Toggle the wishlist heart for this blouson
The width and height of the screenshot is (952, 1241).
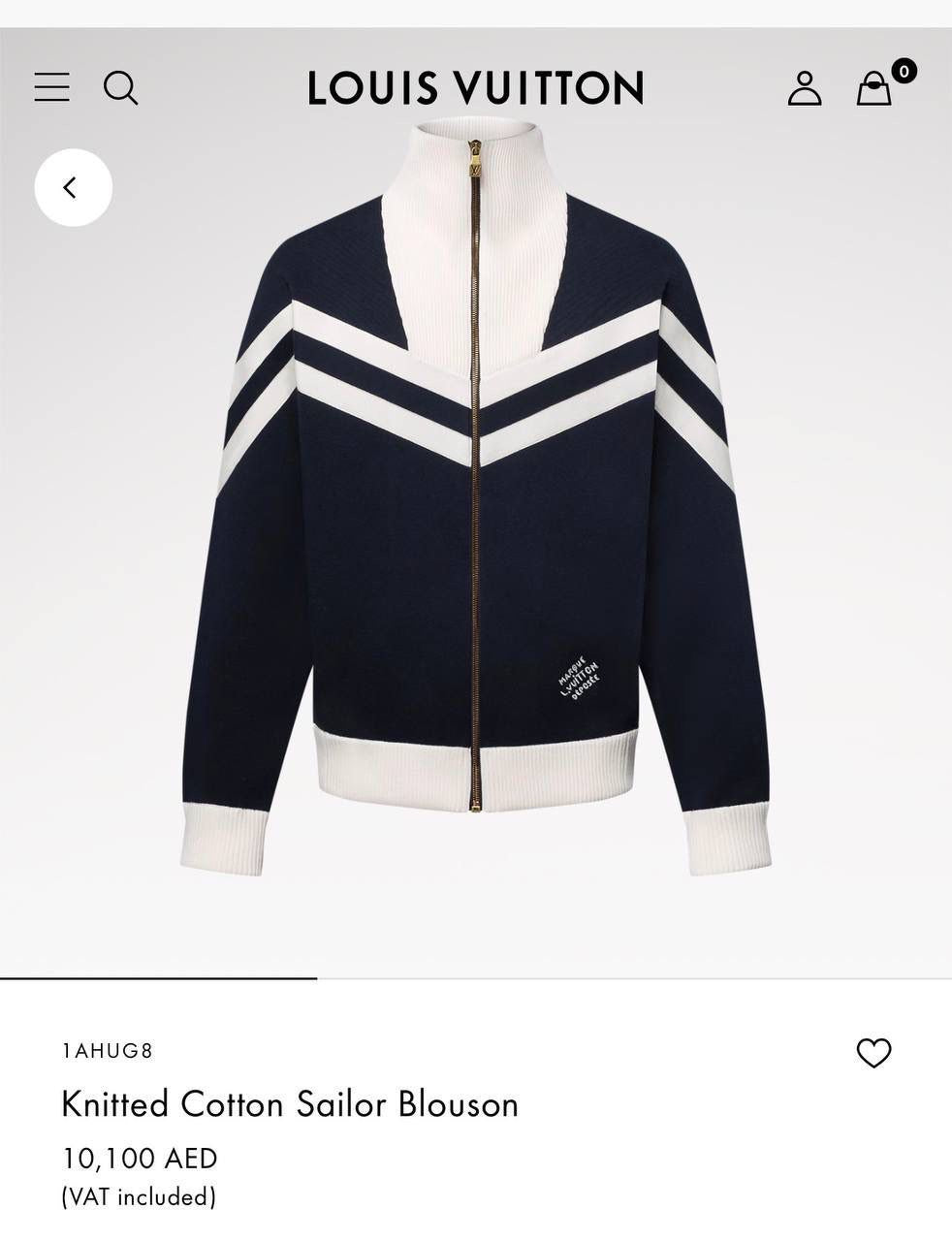click(x=875, y=1054)
